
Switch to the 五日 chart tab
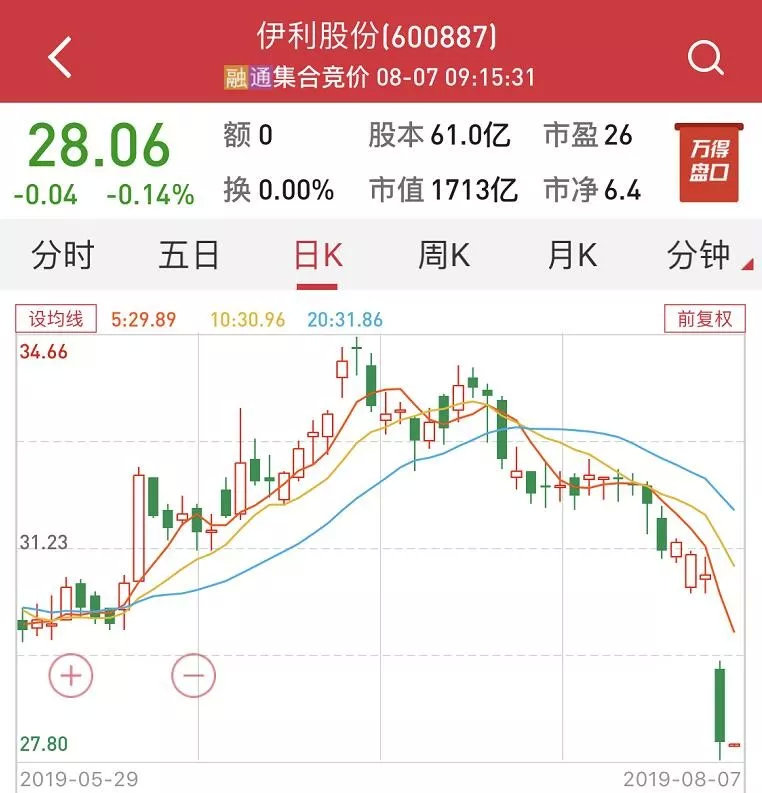(x=189, y=256)
